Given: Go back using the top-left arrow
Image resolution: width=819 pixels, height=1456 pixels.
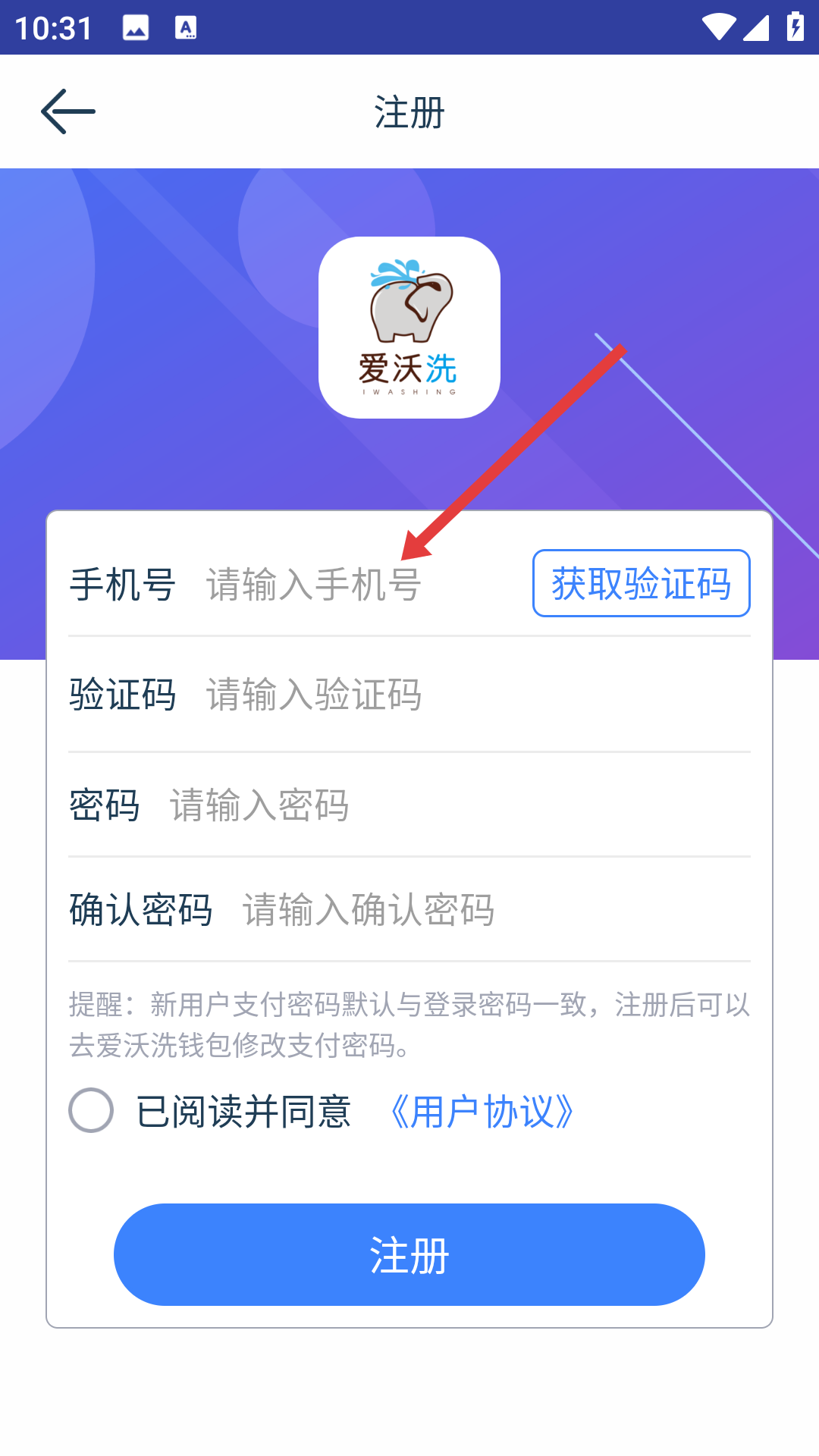Looking at the screenshot, I should click(x=68, y=111).
